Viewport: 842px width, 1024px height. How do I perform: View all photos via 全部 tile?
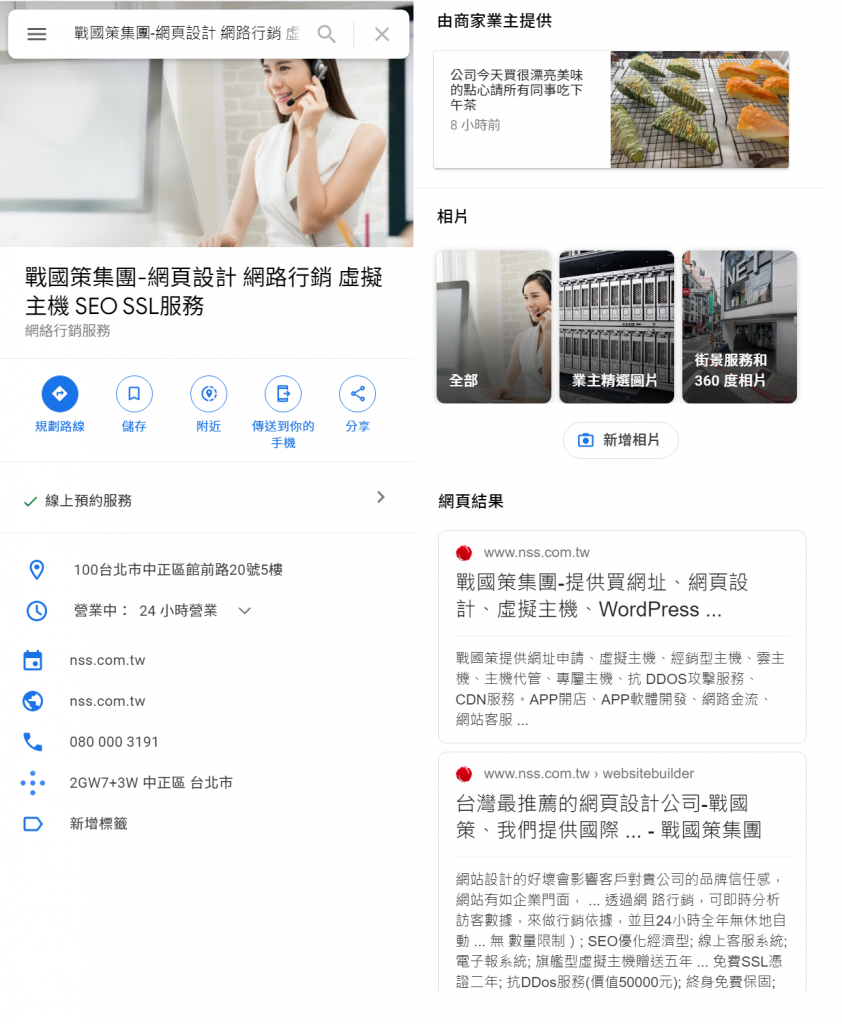(x=494, y=327)
